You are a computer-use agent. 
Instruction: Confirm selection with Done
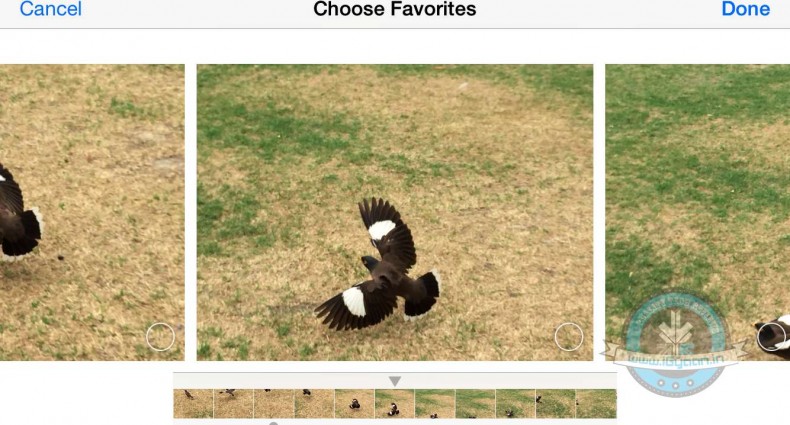[745, 10]
